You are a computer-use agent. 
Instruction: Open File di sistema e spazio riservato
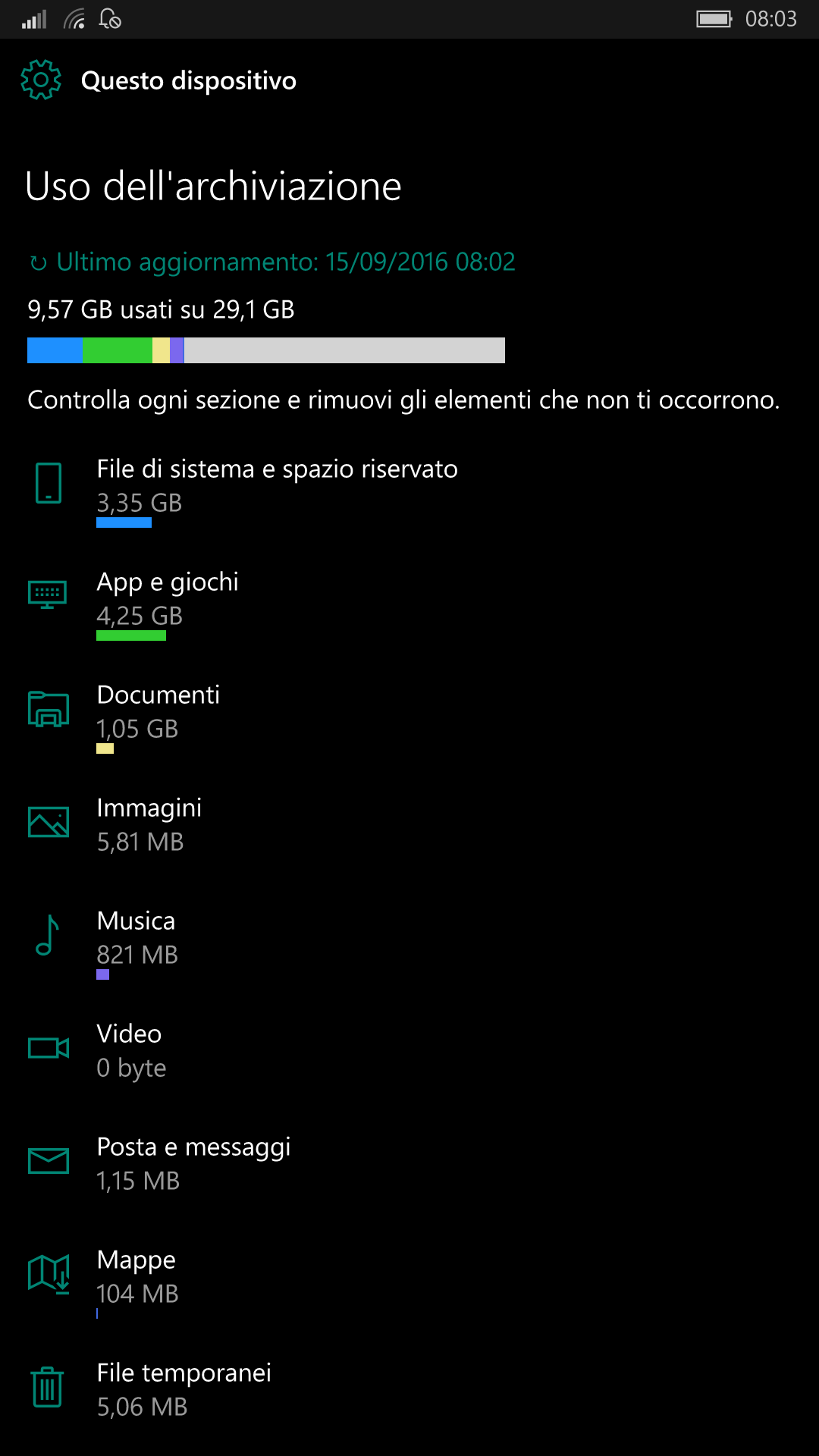pyautogui.click(x=409, y=489)
